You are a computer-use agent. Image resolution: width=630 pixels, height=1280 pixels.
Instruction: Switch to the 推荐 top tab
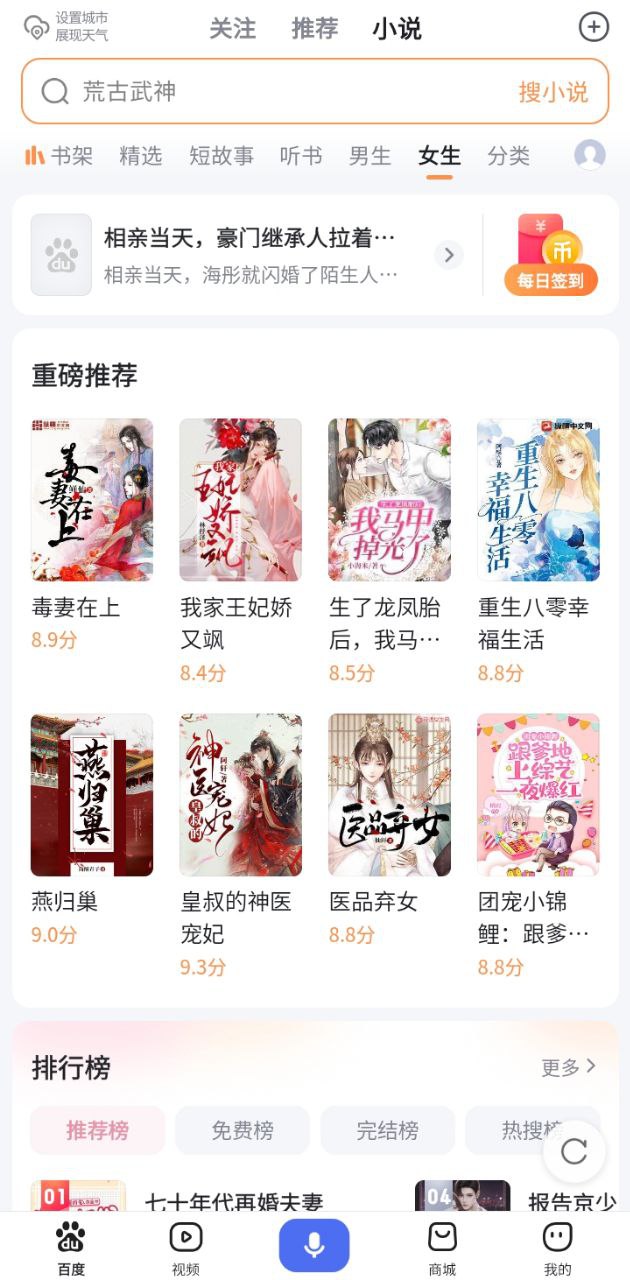pyautogui.click(x=315, y=29)
